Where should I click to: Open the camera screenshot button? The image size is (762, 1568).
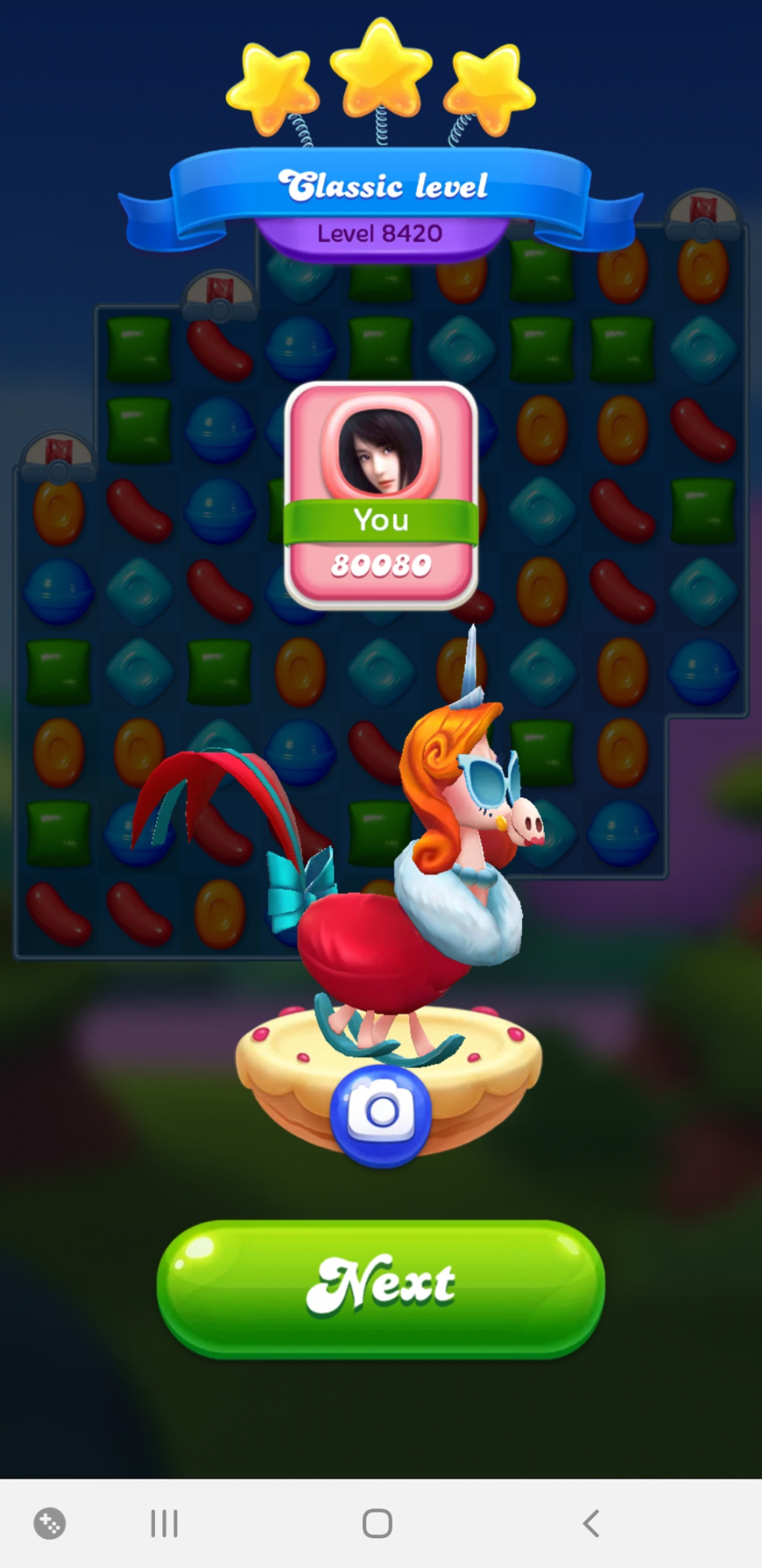point(381,1114)
